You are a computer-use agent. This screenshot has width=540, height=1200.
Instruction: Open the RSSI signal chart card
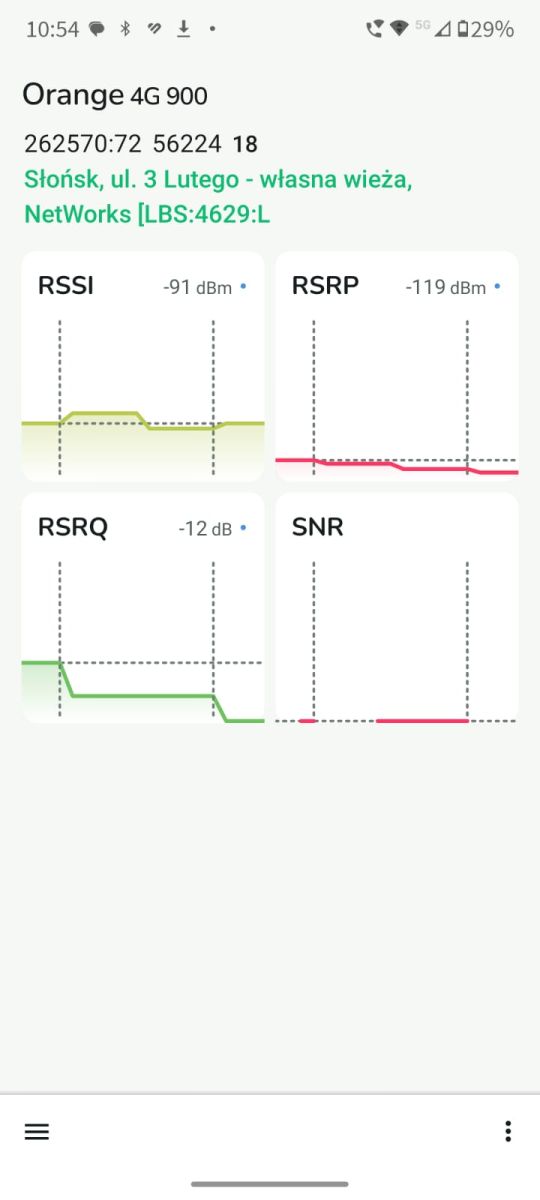143,366
